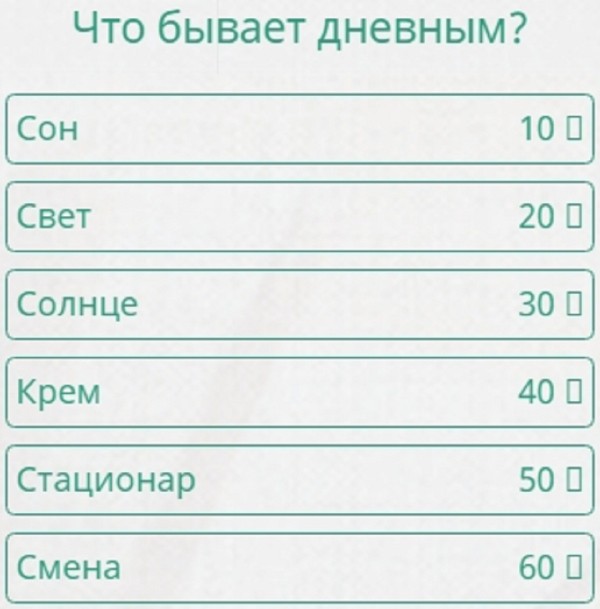The width and height of the screenshot is (600, 609).
Task: Select the answer row Сон
Action: point(299,128)
